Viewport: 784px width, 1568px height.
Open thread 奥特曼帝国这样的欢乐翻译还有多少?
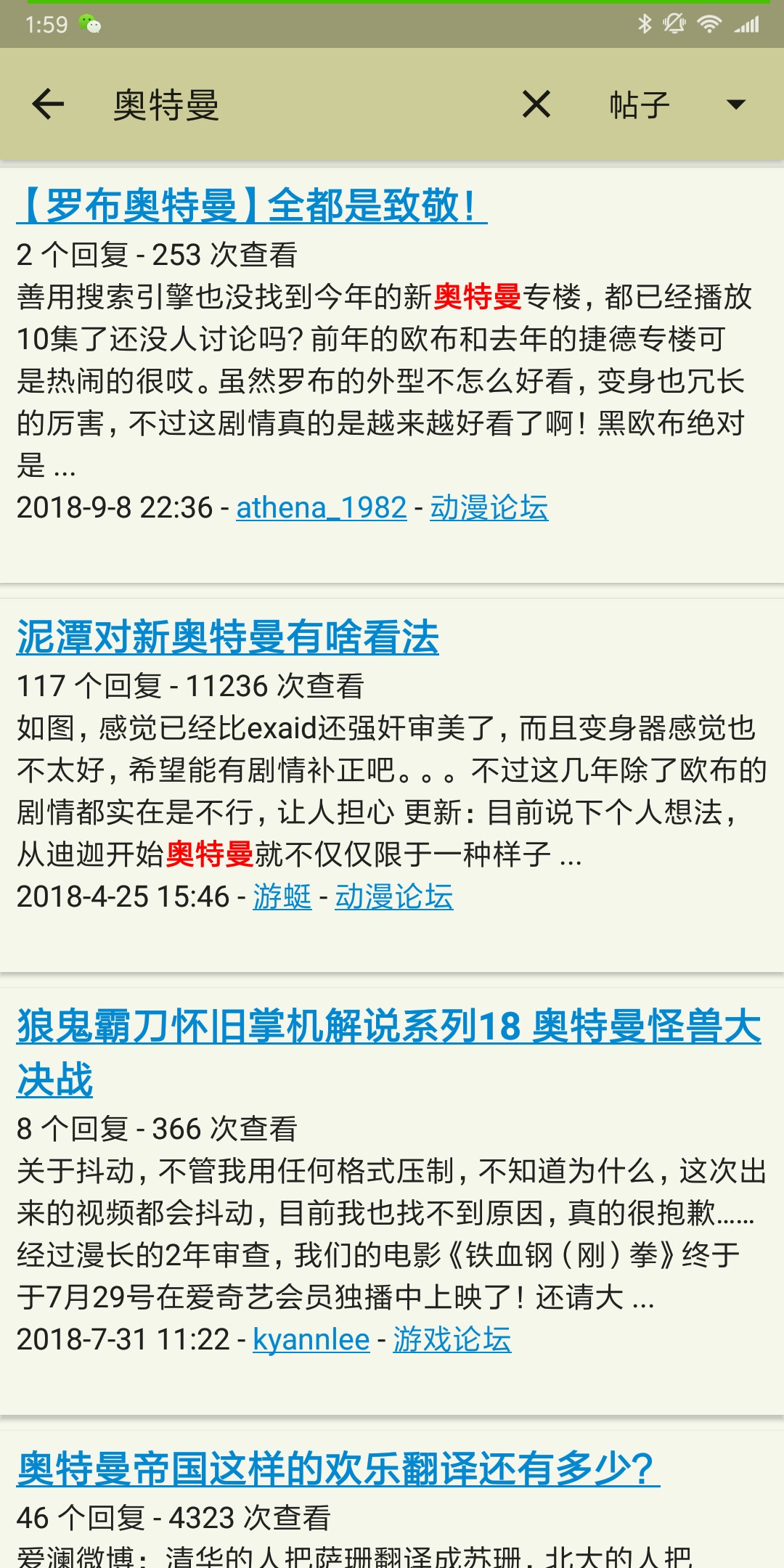tap(338, 1469)
